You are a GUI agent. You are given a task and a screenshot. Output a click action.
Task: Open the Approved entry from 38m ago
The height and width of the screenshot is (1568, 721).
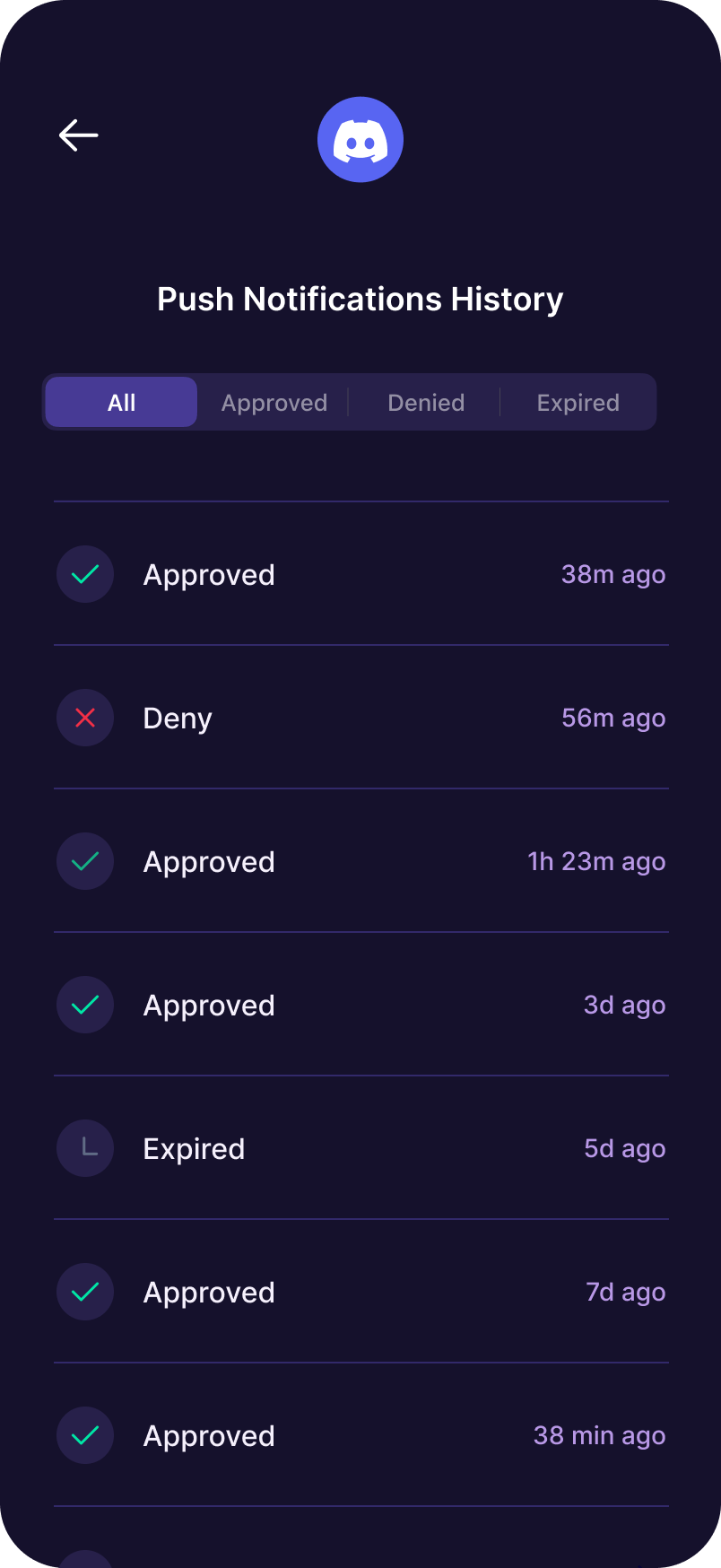point(360,574)
